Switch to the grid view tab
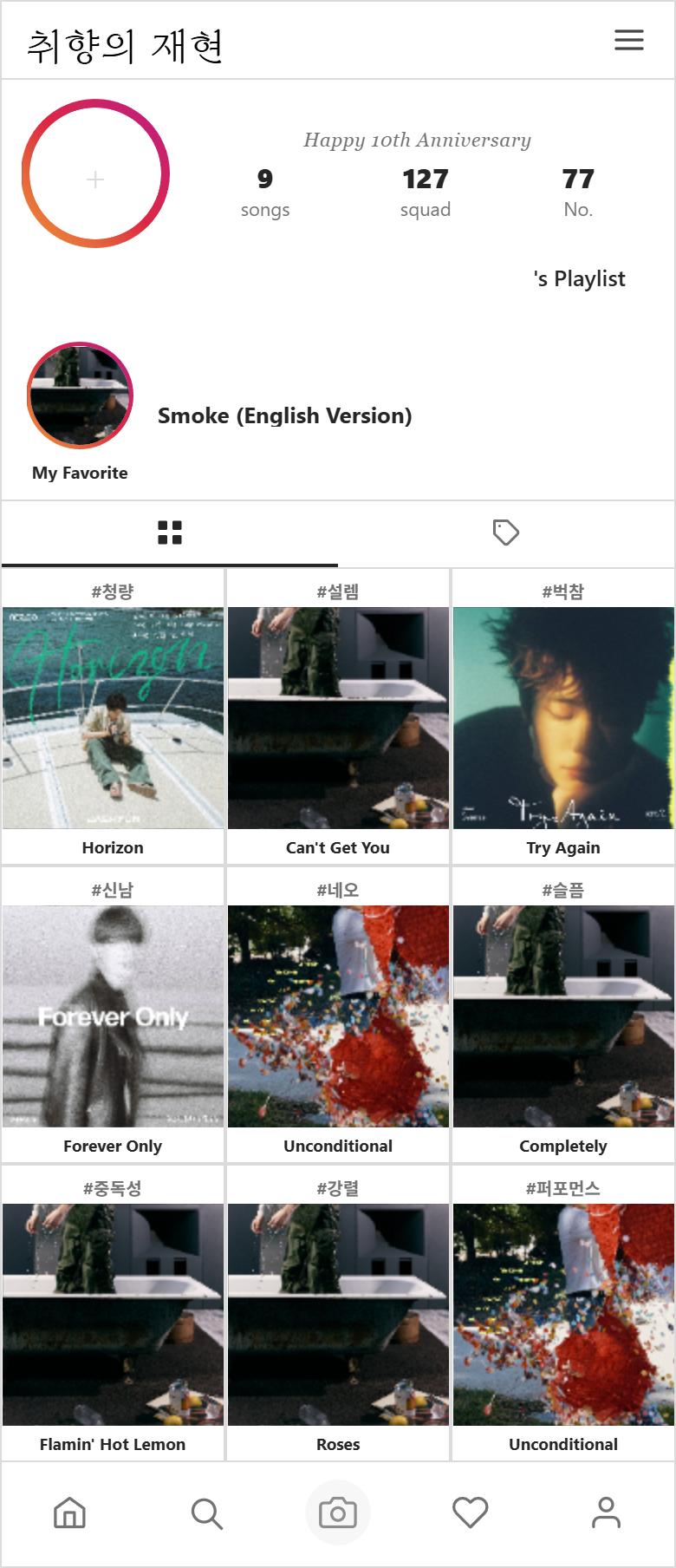Viewport: 676px width, 1568px height. [x=170, y=532]
